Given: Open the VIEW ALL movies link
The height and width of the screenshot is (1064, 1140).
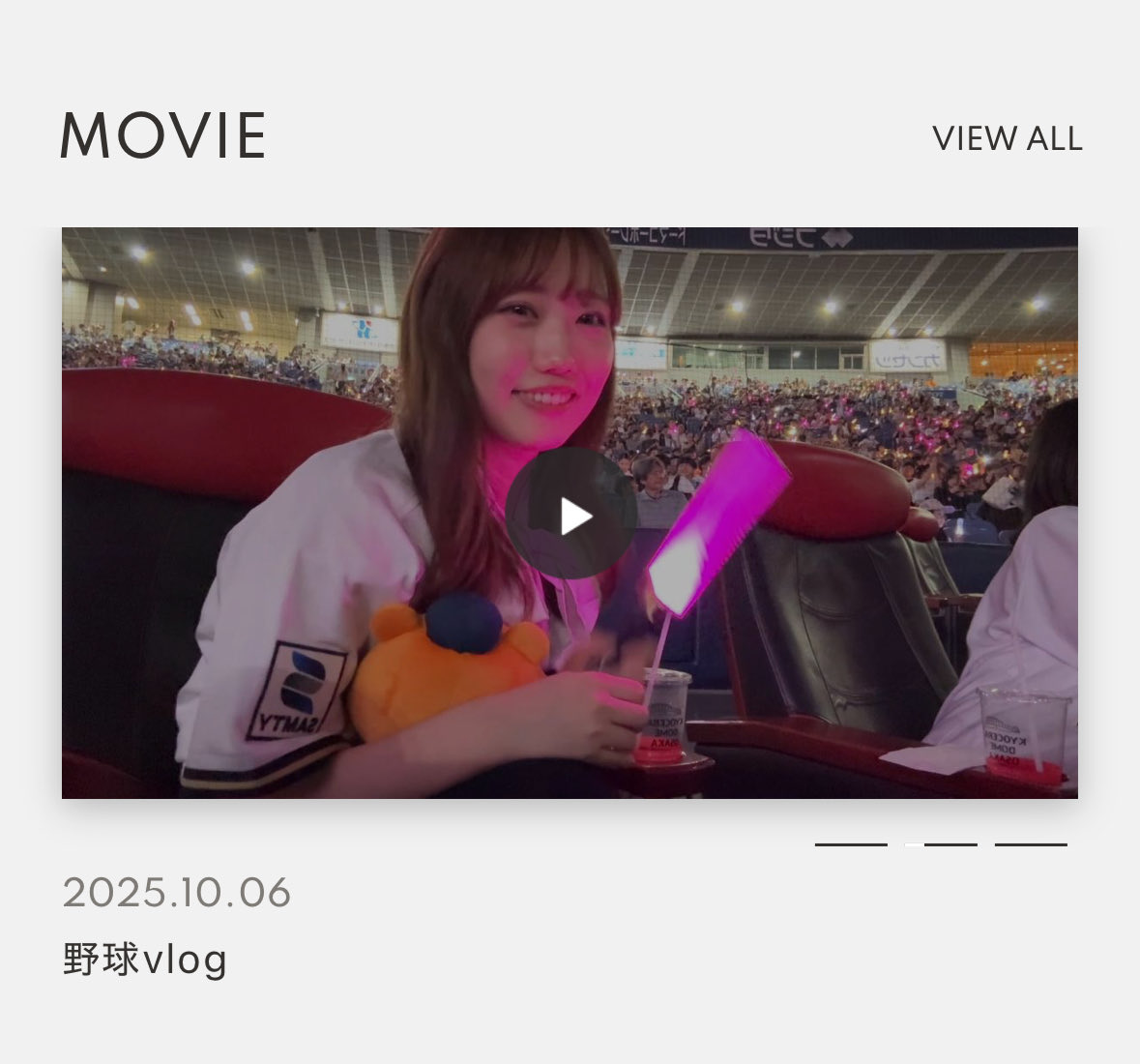Looking at the screenshot, I should click(x=1007, y=138).
